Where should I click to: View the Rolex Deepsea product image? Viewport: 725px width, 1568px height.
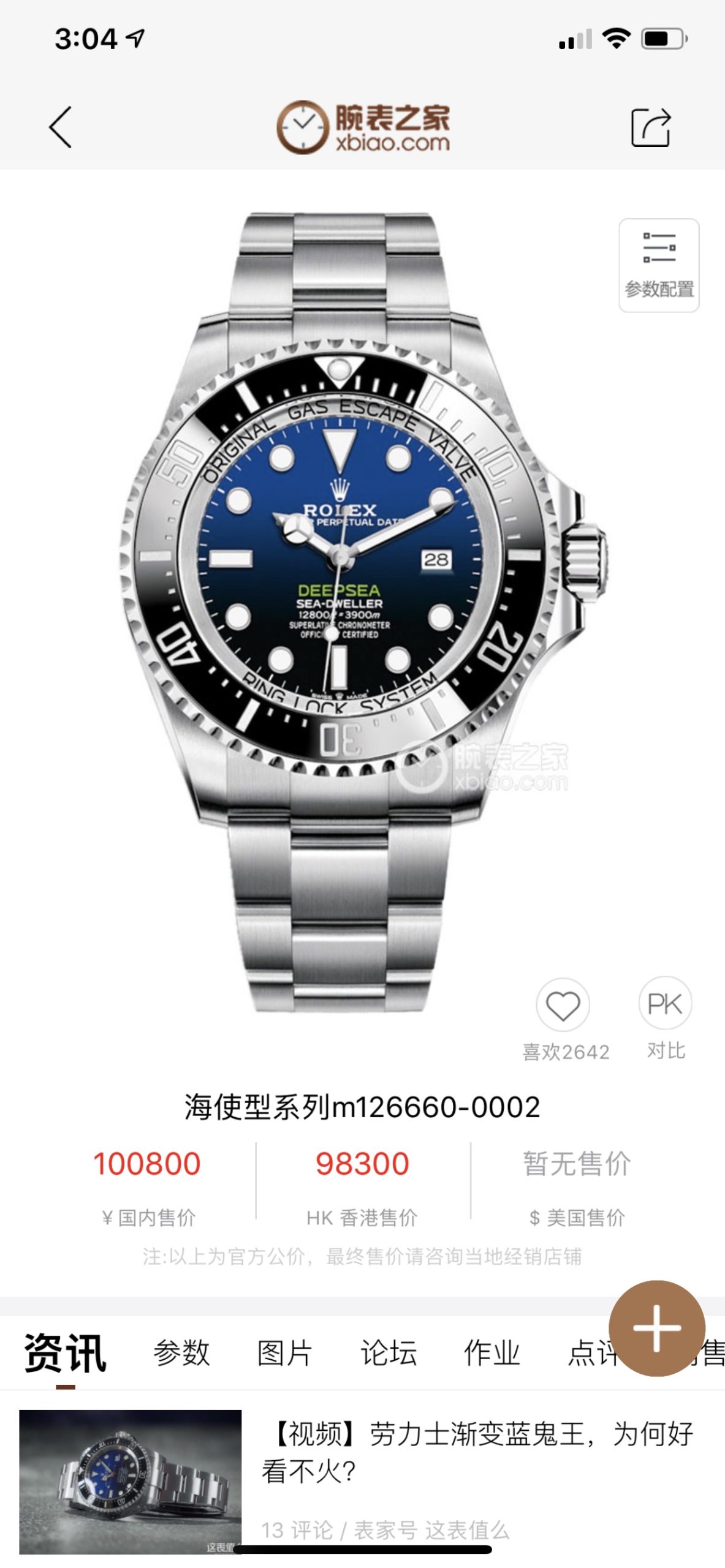[x=362, y=612]
